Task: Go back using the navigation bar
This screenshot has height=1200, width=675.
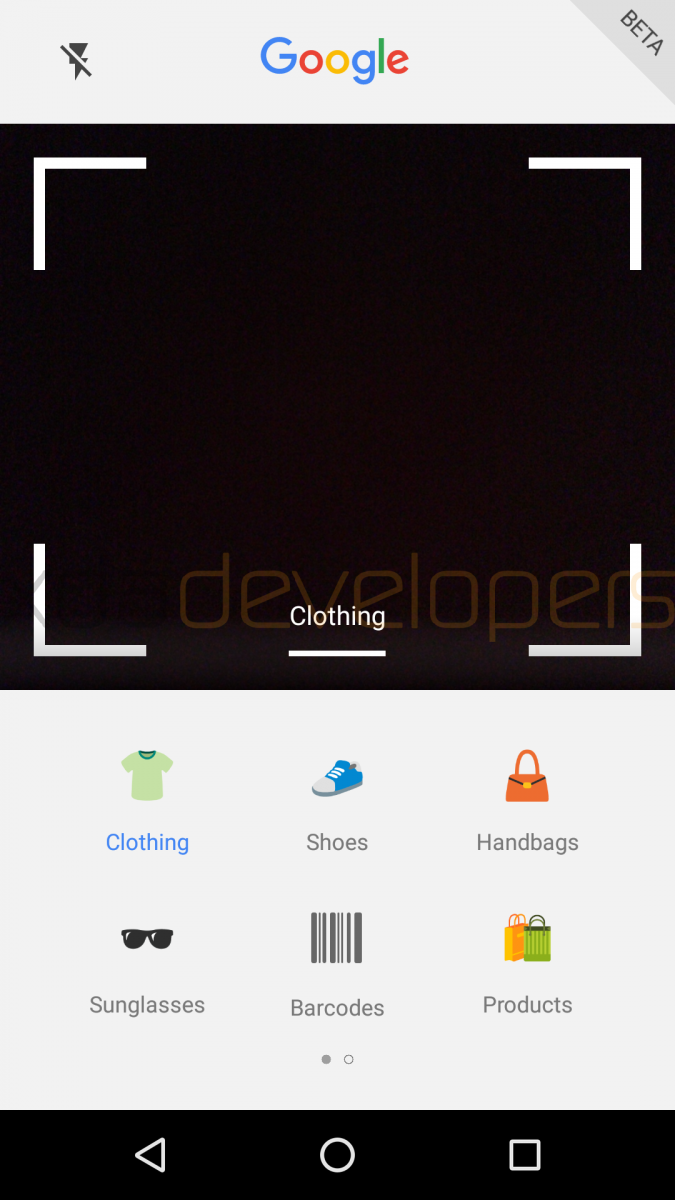Action: pyautogui.click(x=150, y=1155)
